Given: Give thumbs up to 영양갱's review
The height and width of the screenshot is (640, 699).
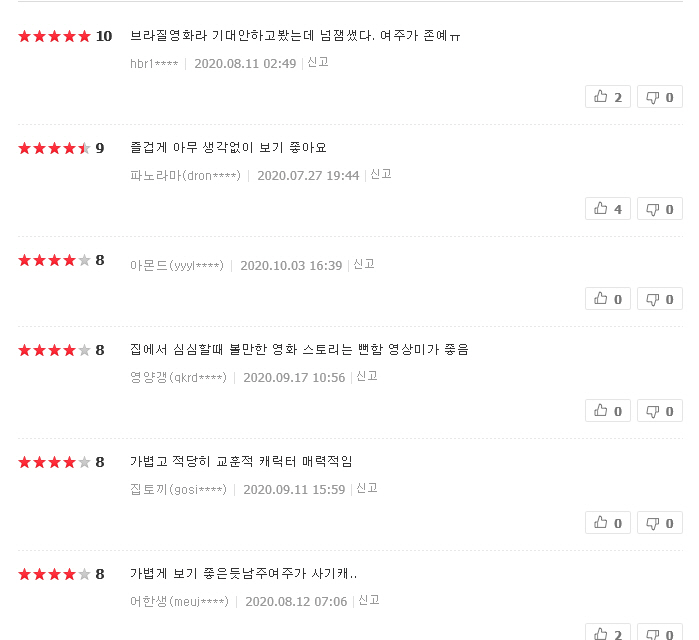Looking at the screenshot, I should click(607, 411).
